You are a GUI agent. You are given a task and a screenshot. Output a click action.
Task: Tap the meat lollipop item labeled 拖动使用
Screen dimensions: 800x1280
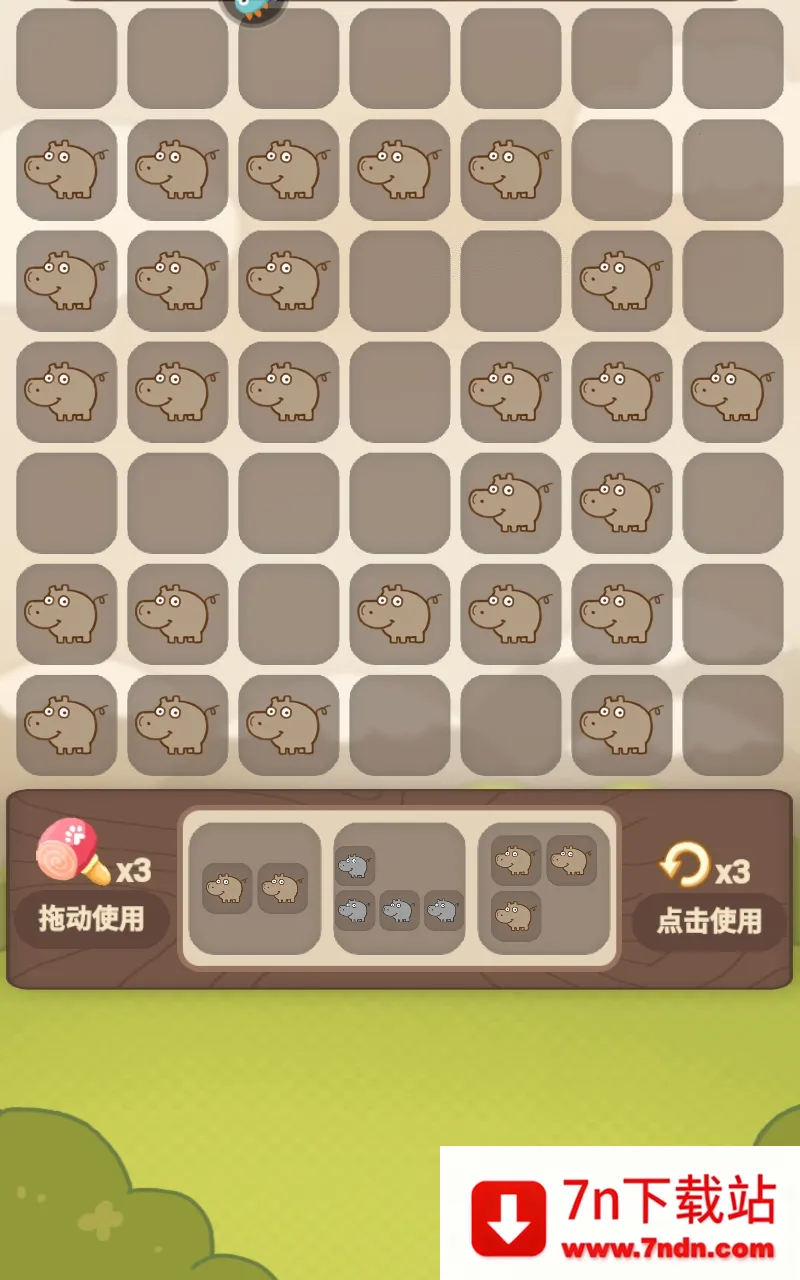coord(91,918)
